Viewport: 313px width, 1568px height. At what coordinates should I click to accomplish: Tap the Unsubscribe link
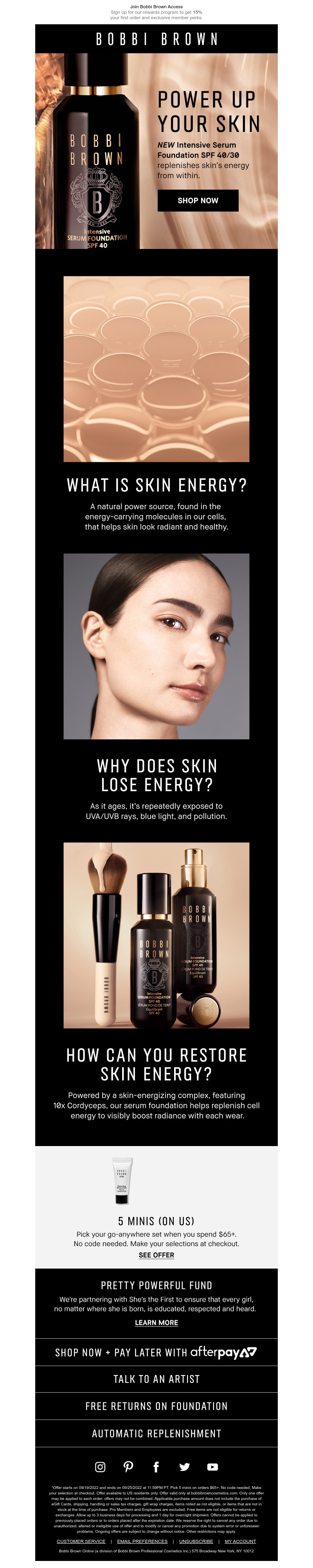196,1541
